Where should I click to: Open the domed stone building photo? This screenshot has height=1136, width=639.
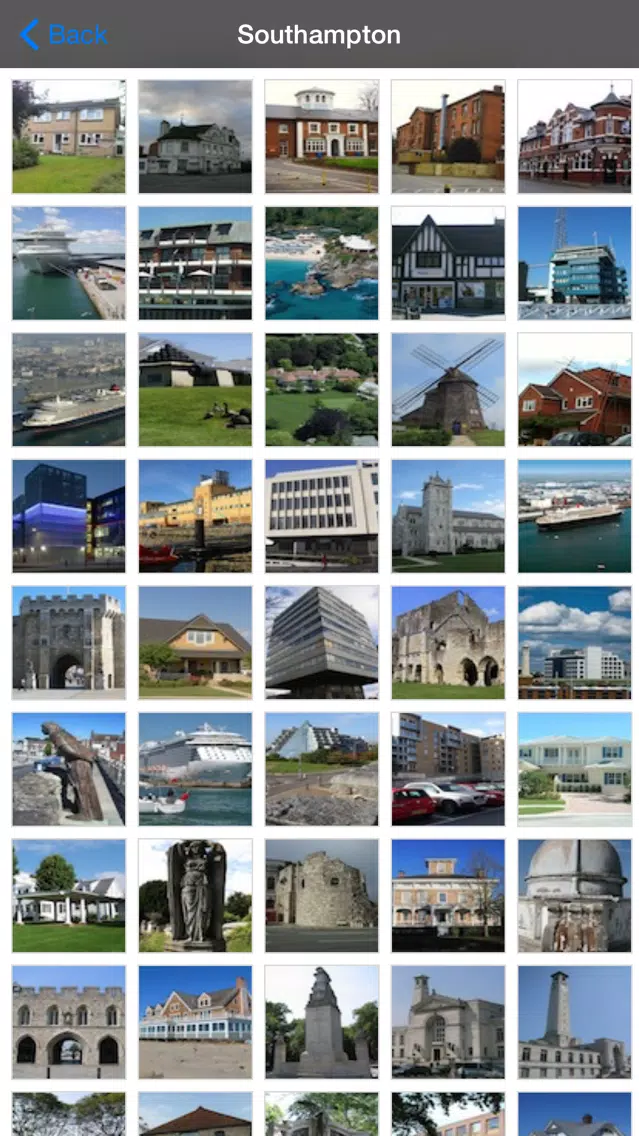point(575,895)
